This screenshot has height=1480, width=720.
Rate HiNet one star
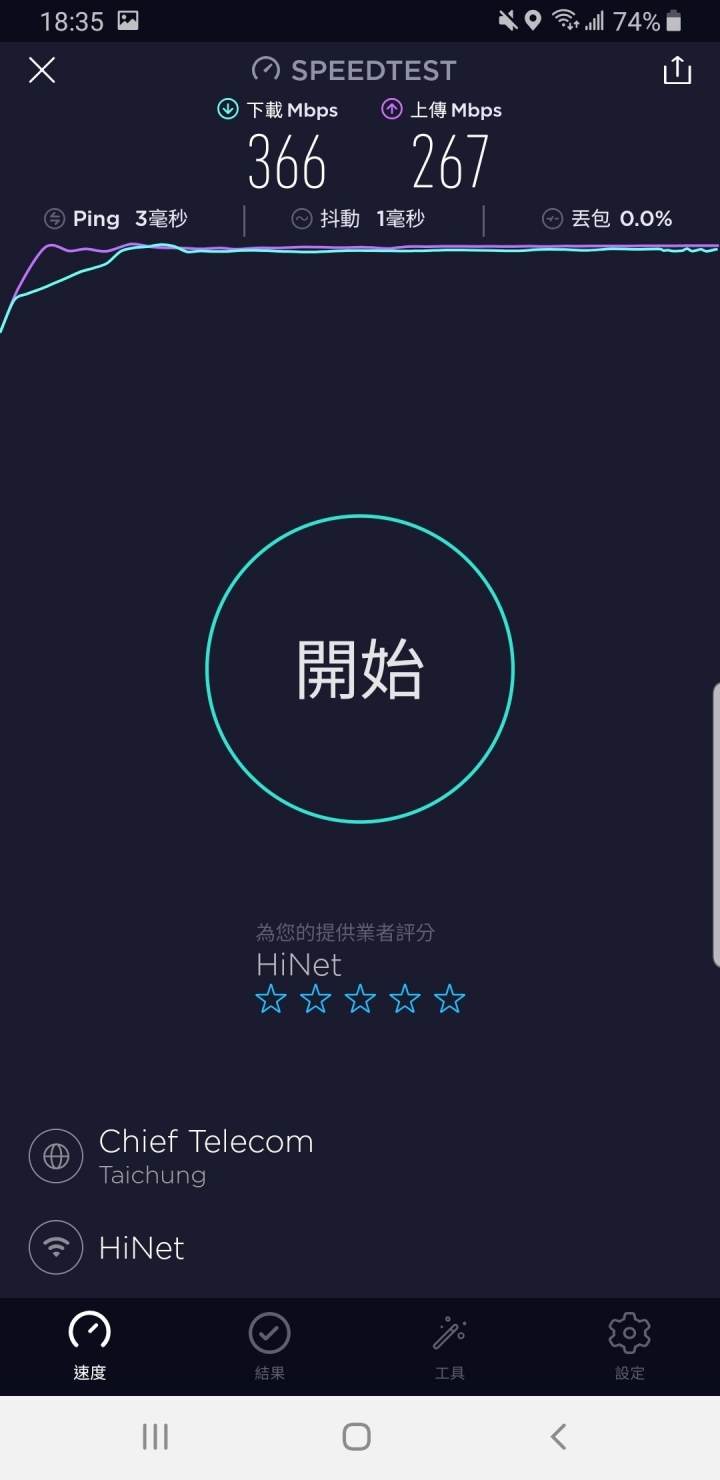[271, 998]
